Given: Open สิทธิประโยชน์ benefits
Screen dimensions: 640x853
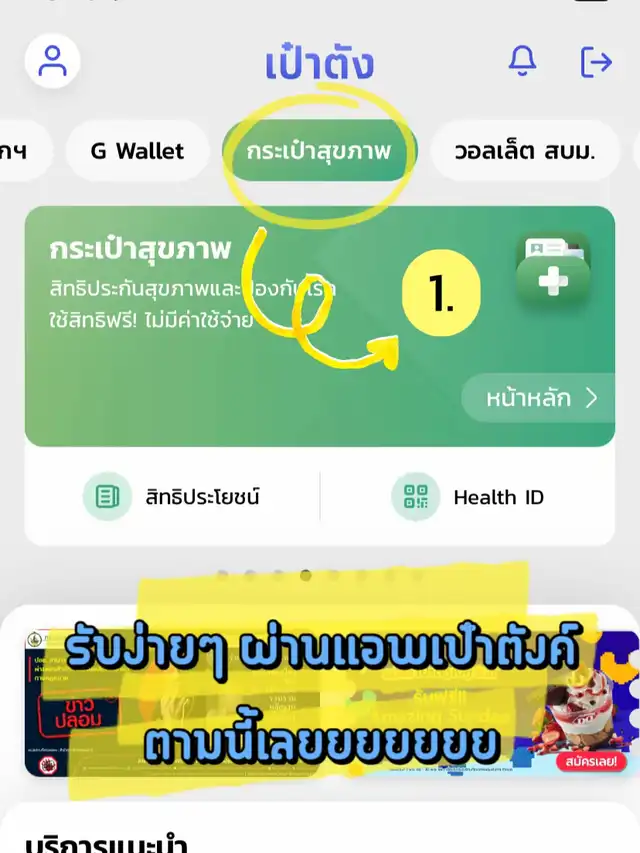Looking at the screenshot, I should (x=172, y=497).
